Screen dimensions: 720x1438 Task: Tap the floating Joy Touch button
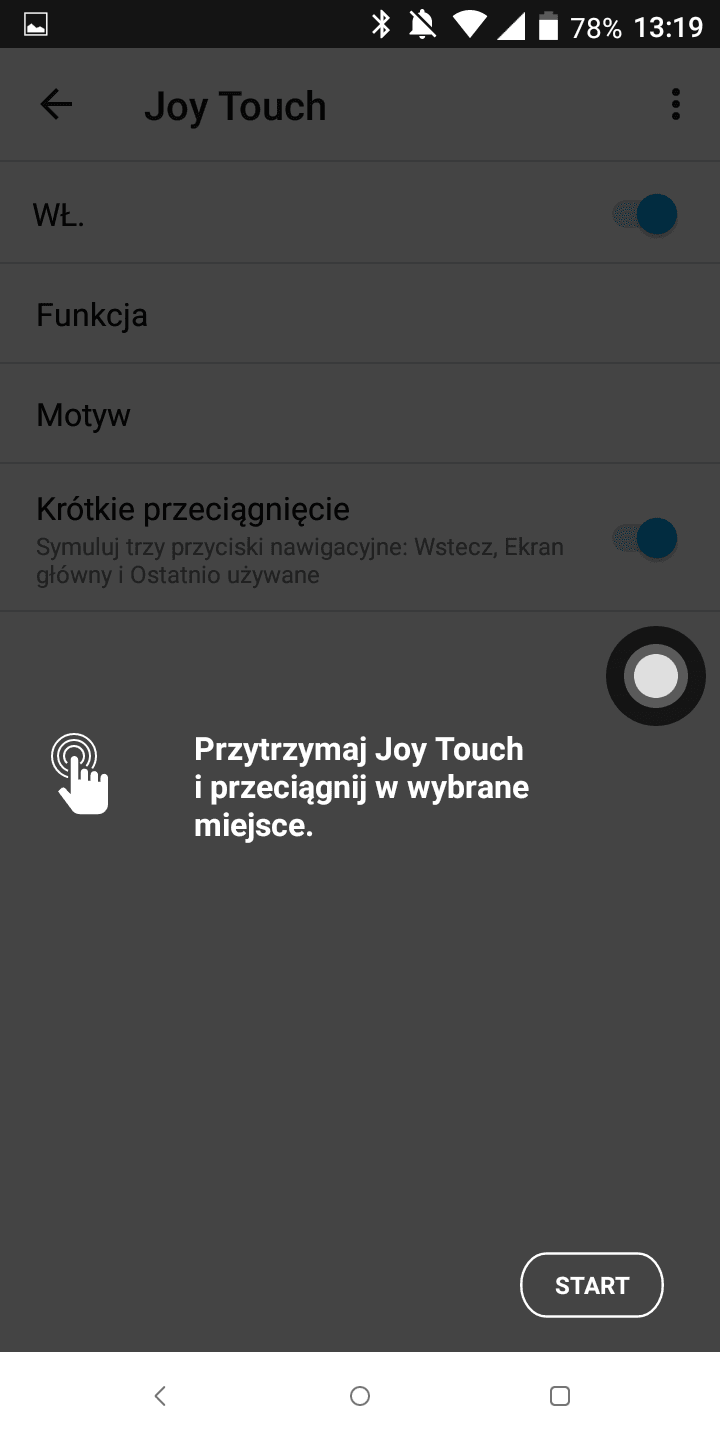click(656, 677)
